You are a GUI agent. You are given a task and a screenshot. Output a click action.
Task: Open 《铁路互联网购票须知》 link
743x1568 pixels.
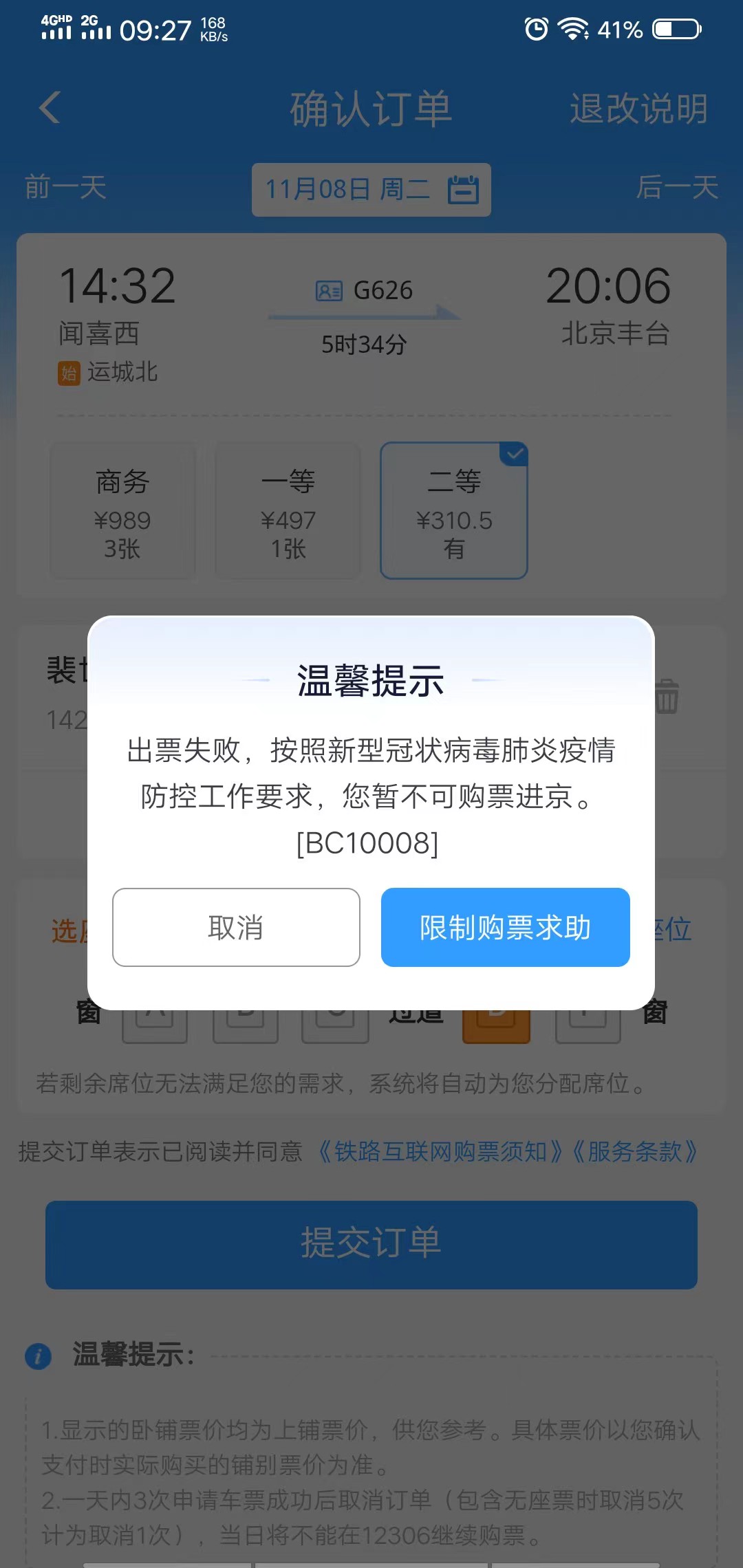tap(441, 1151)
